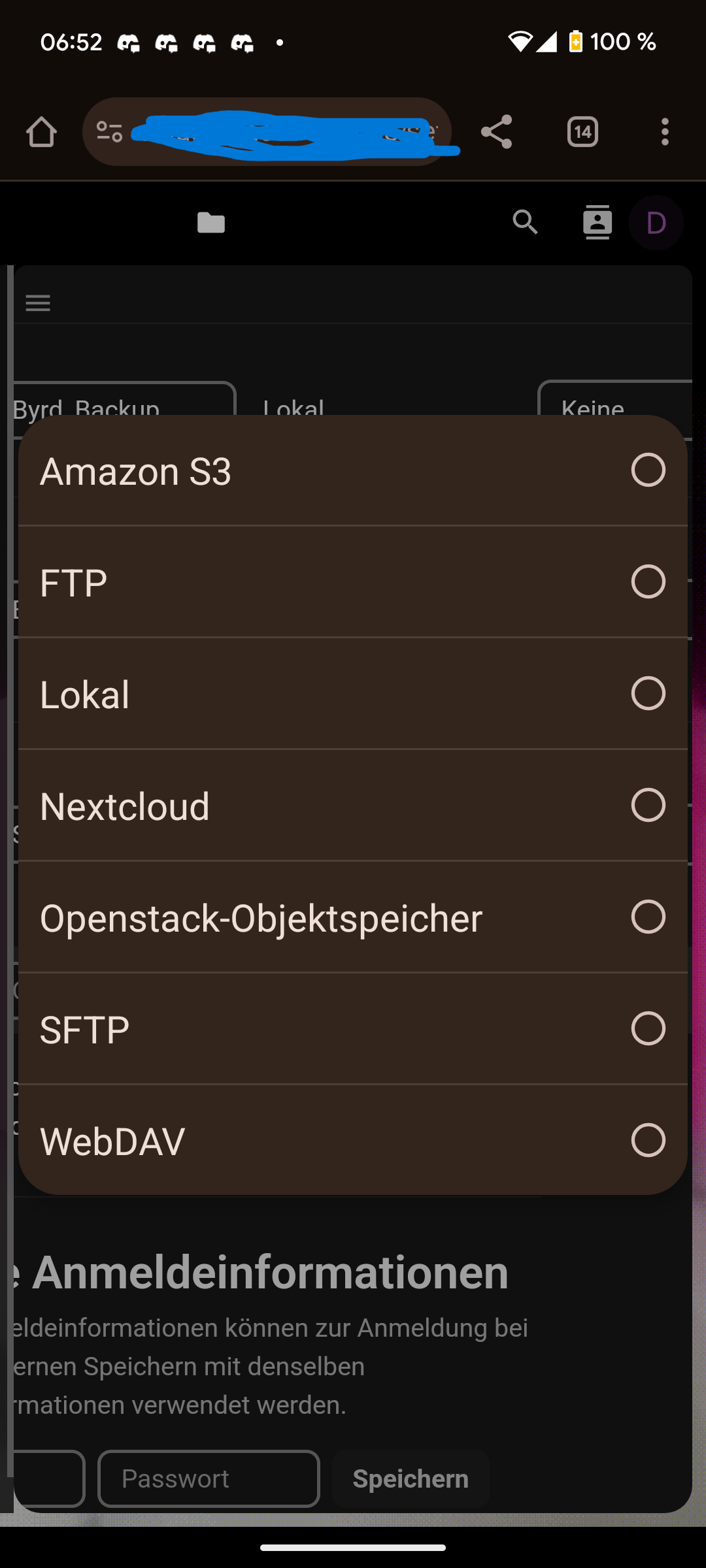Click the folder icon in the app header
The width and height of the screenshot is (706, 1568).
pos(210,223)
